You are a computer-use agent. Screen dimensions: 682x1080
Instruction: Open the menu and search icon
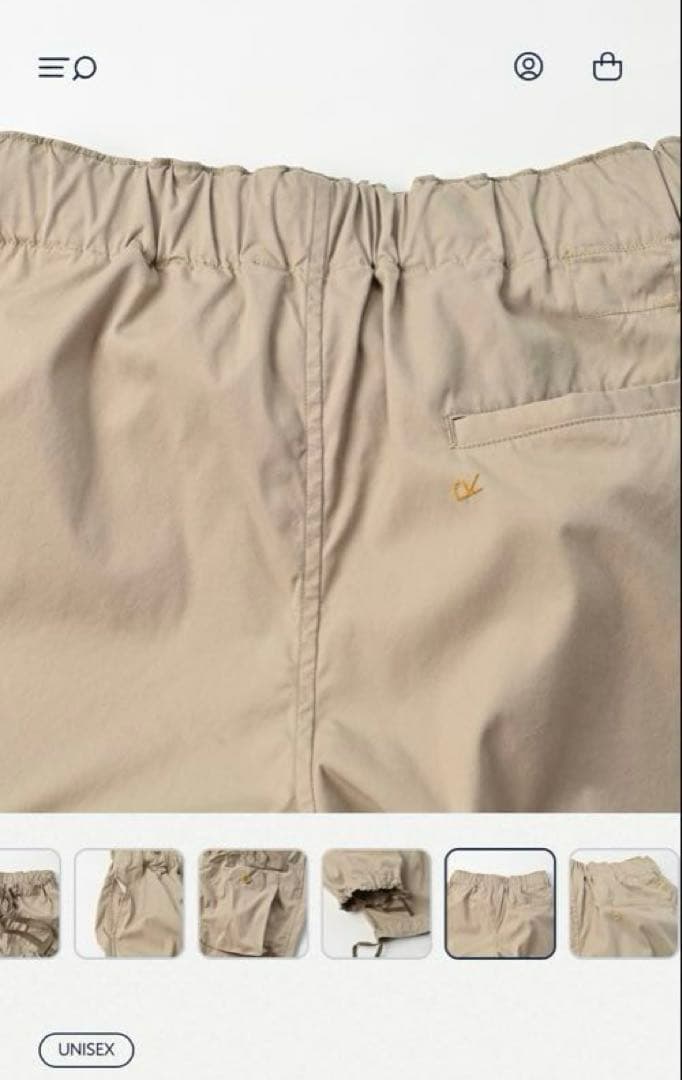67,68
